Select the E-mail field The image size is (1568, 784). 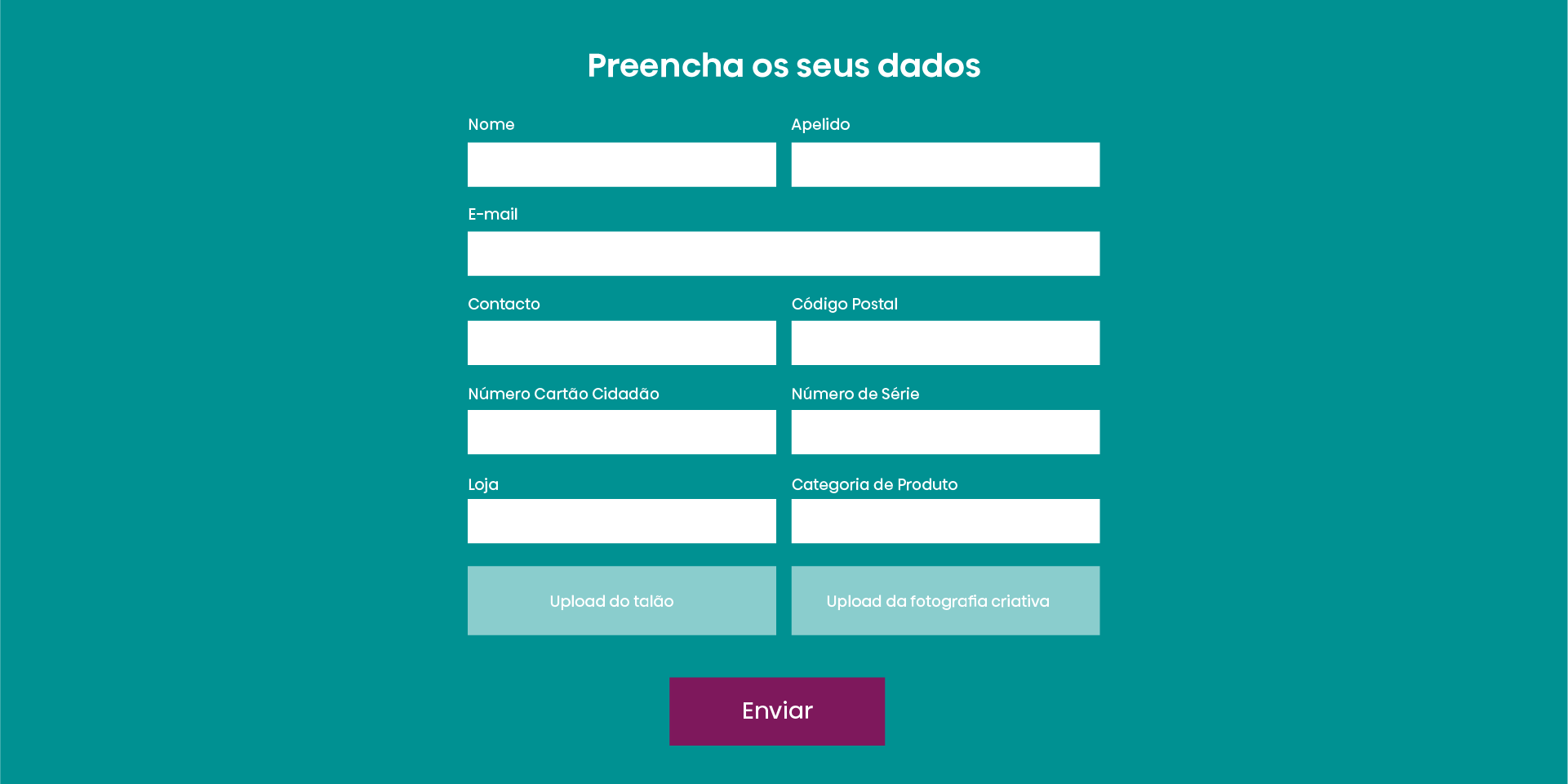[x=784, y=254]
